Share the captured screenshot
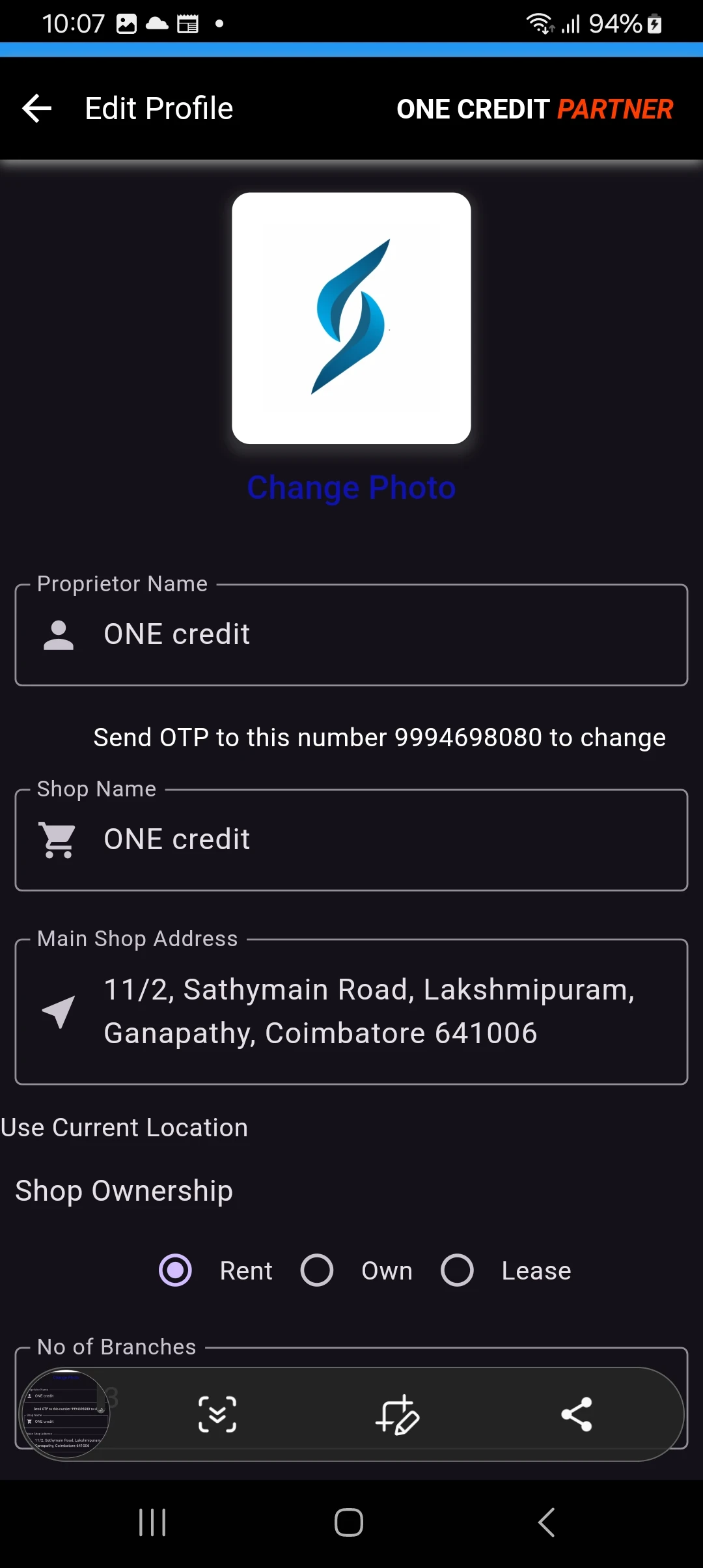This screenshot has height=1568, width=703. [576, 1414]
